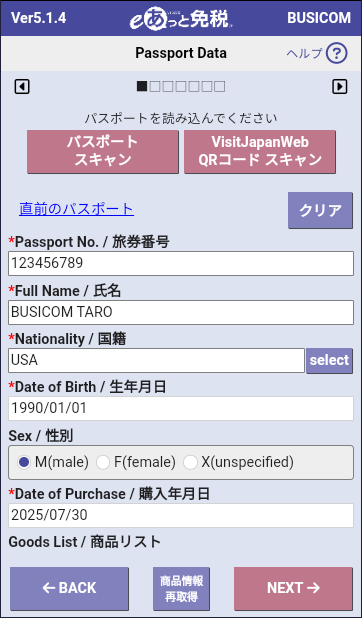Change the Date of Birth field
362x618 pixels.
(x=181, y=408)
